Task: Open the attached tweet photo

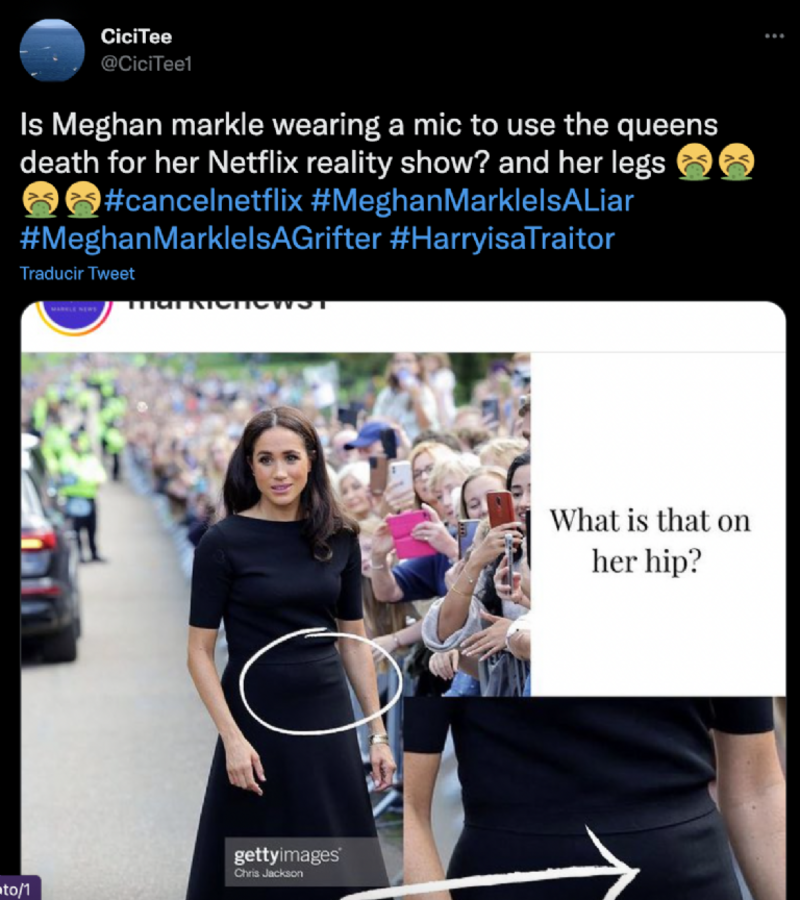Action: click(x=402, y=600)
